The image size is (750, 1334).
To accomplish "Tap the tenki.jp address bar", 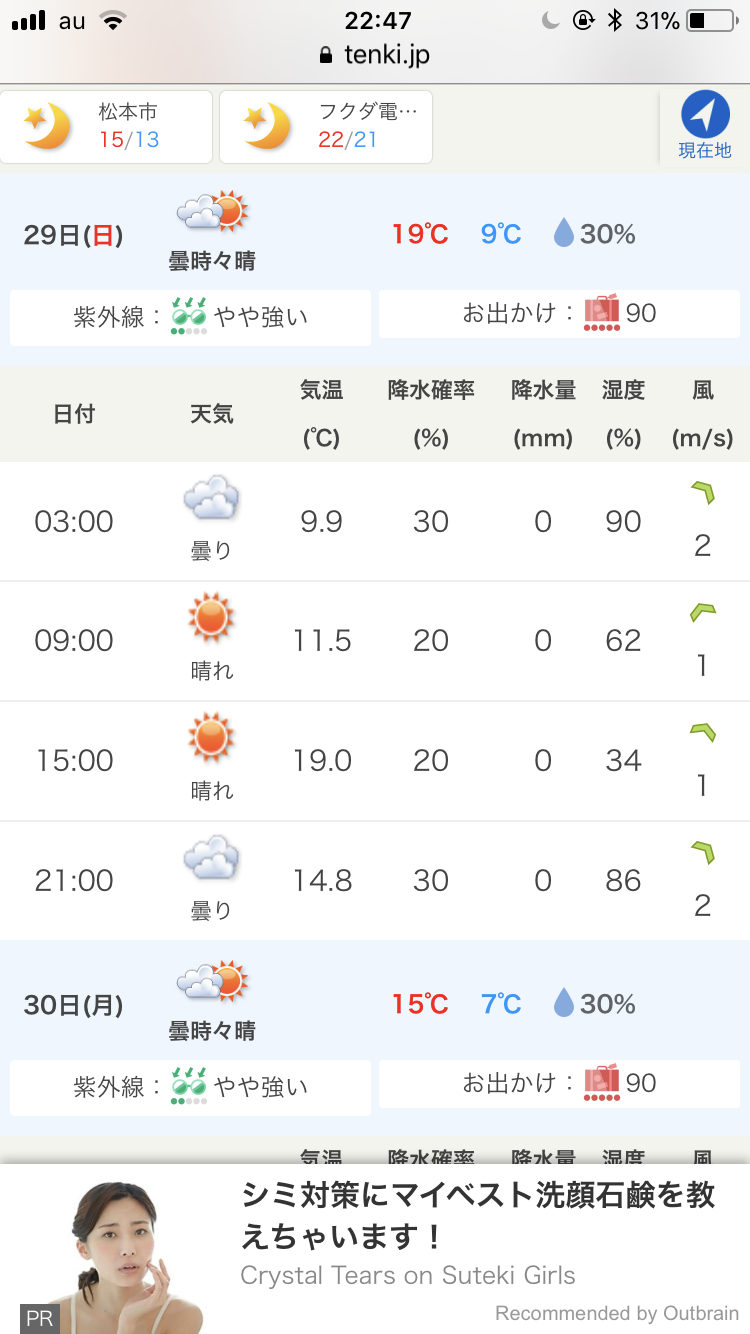I will tap(375, 55).
